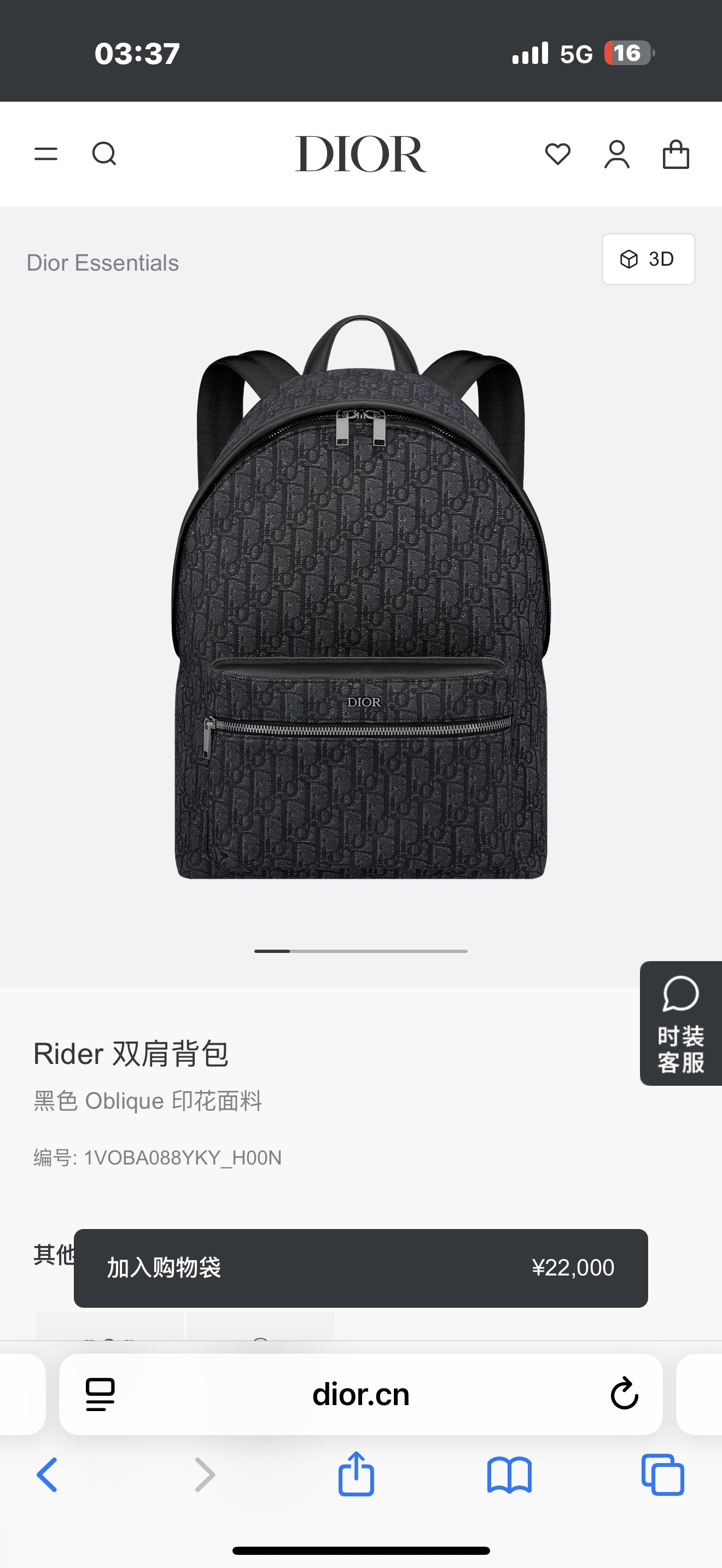This screenshot has height=1568, width=722.
Task: Tap the Rider backpack product image
Action: 361,596
